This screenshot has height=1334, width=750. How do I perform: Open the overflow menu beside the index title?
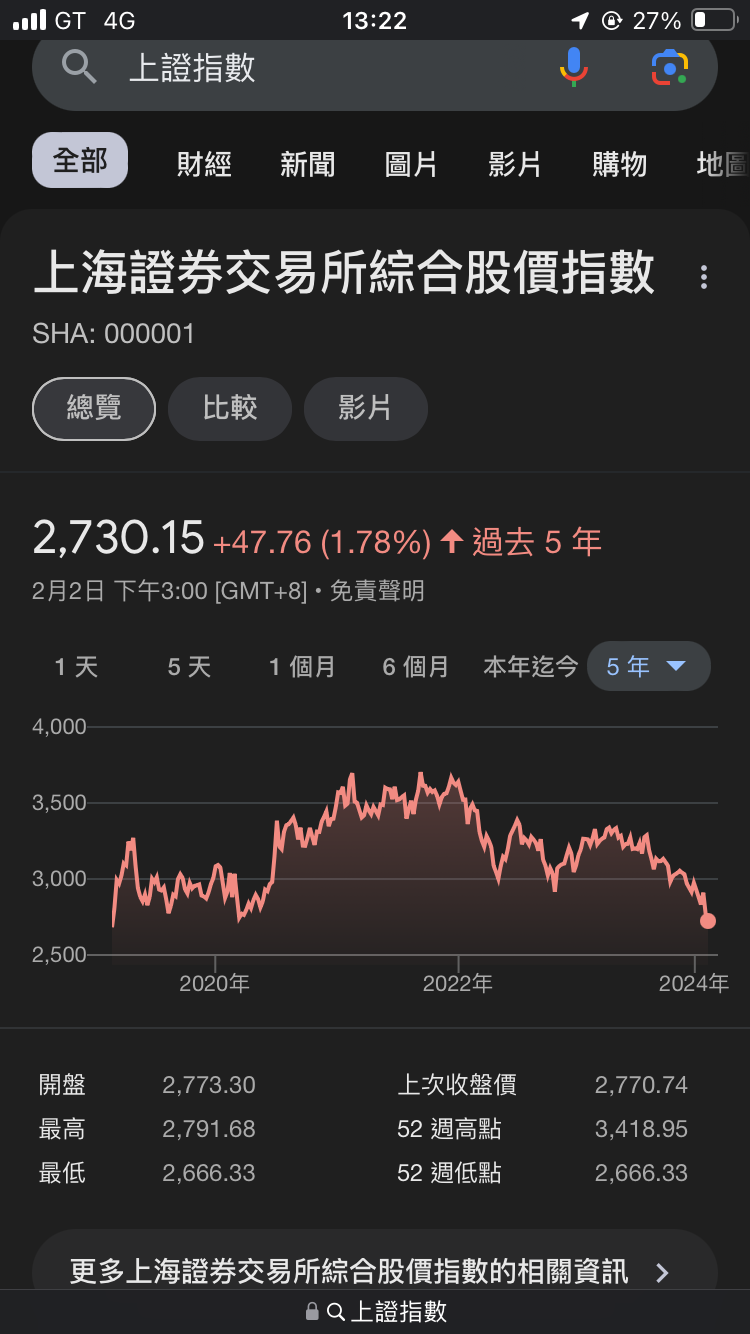tap(704, 277)
